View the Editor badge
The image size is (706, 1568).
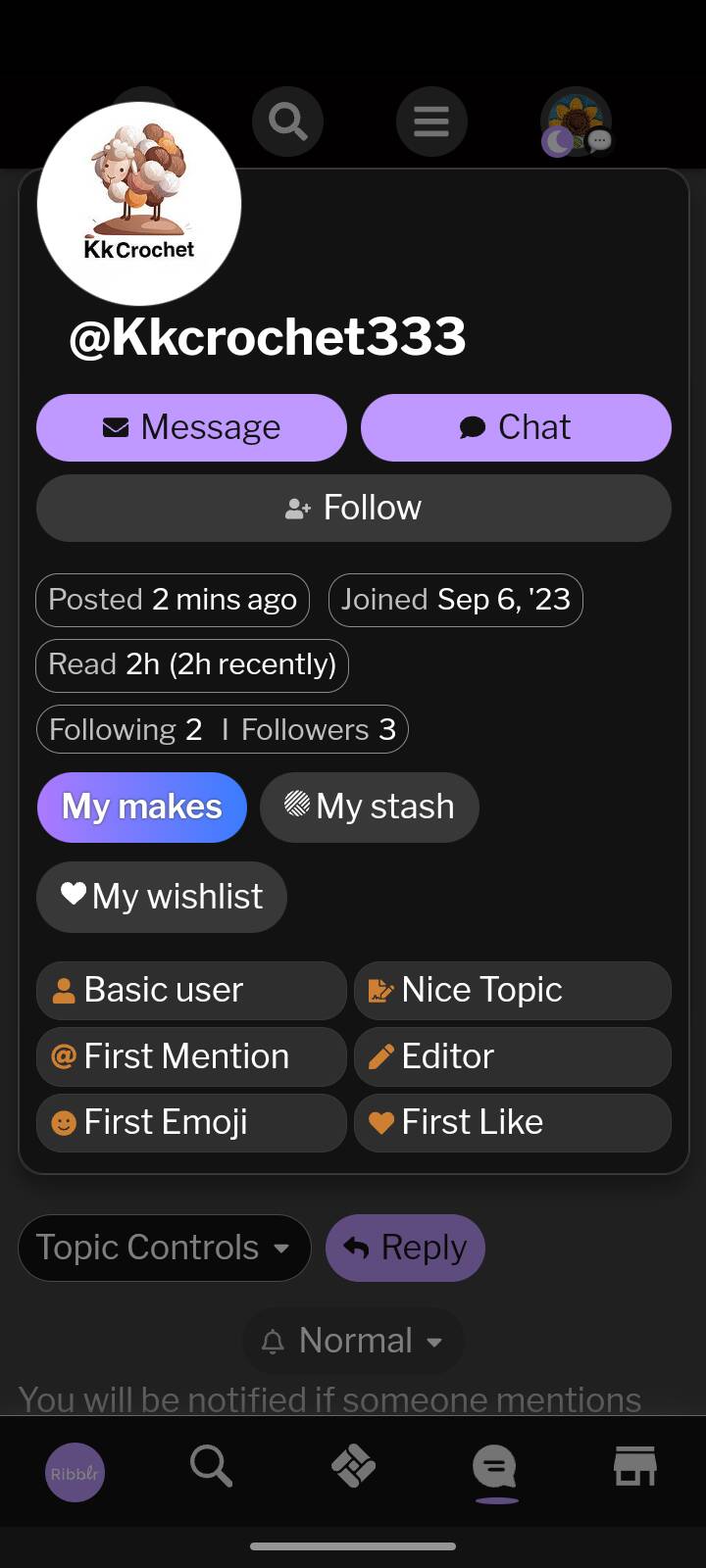pyautogui.click(x=513, y=1056)
